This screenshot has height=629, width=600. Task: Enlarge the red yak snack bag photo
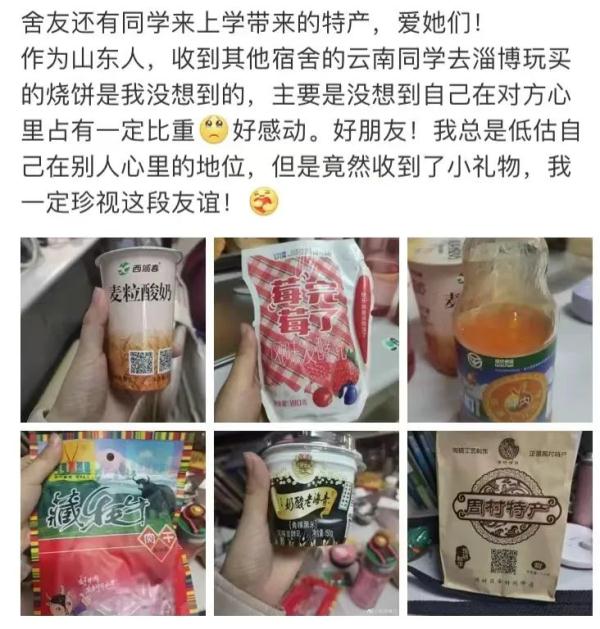click(113, 522)
